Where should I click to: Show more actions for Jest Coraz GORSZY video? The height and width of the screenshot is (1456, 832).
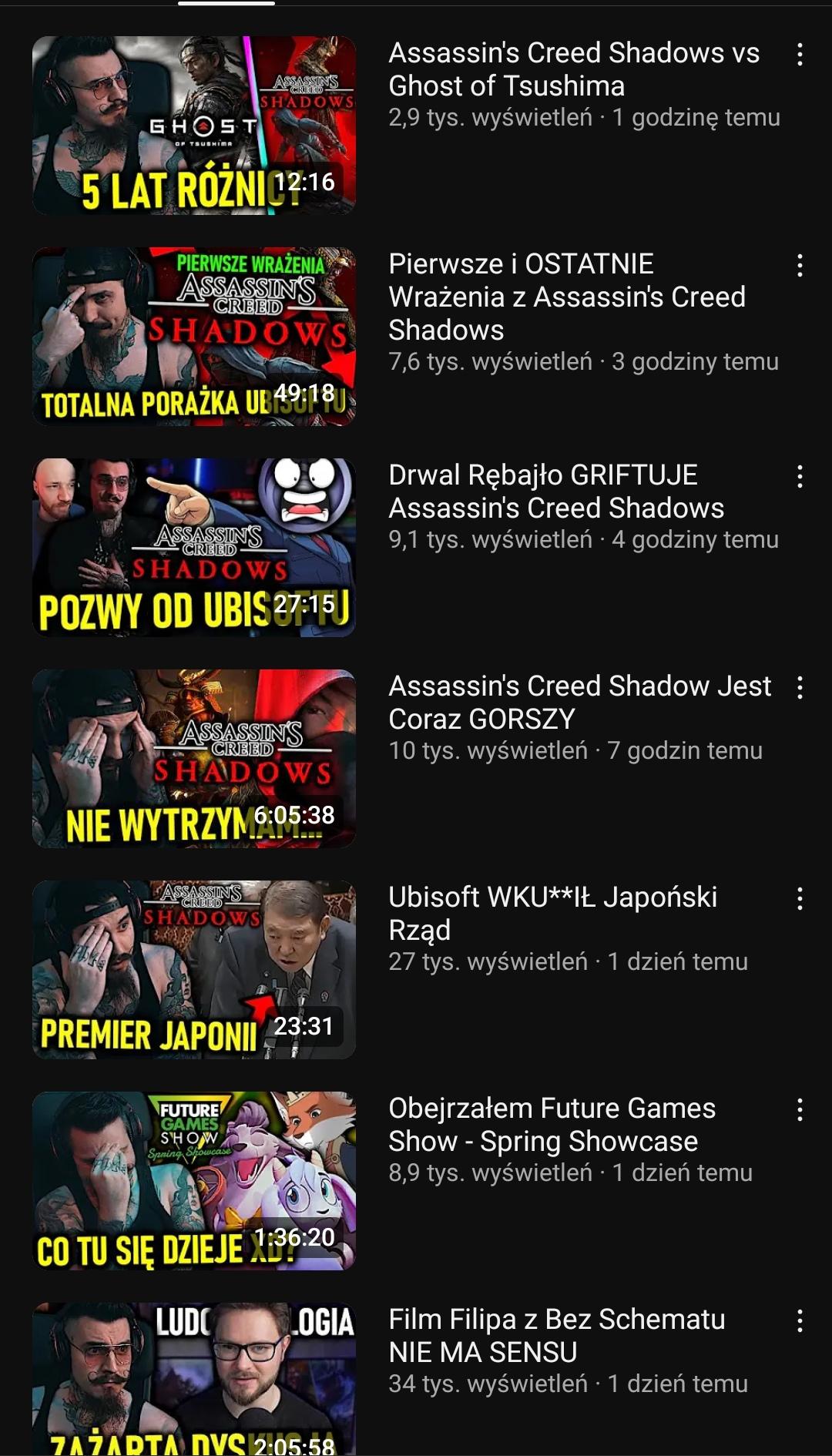coord(800,688)
